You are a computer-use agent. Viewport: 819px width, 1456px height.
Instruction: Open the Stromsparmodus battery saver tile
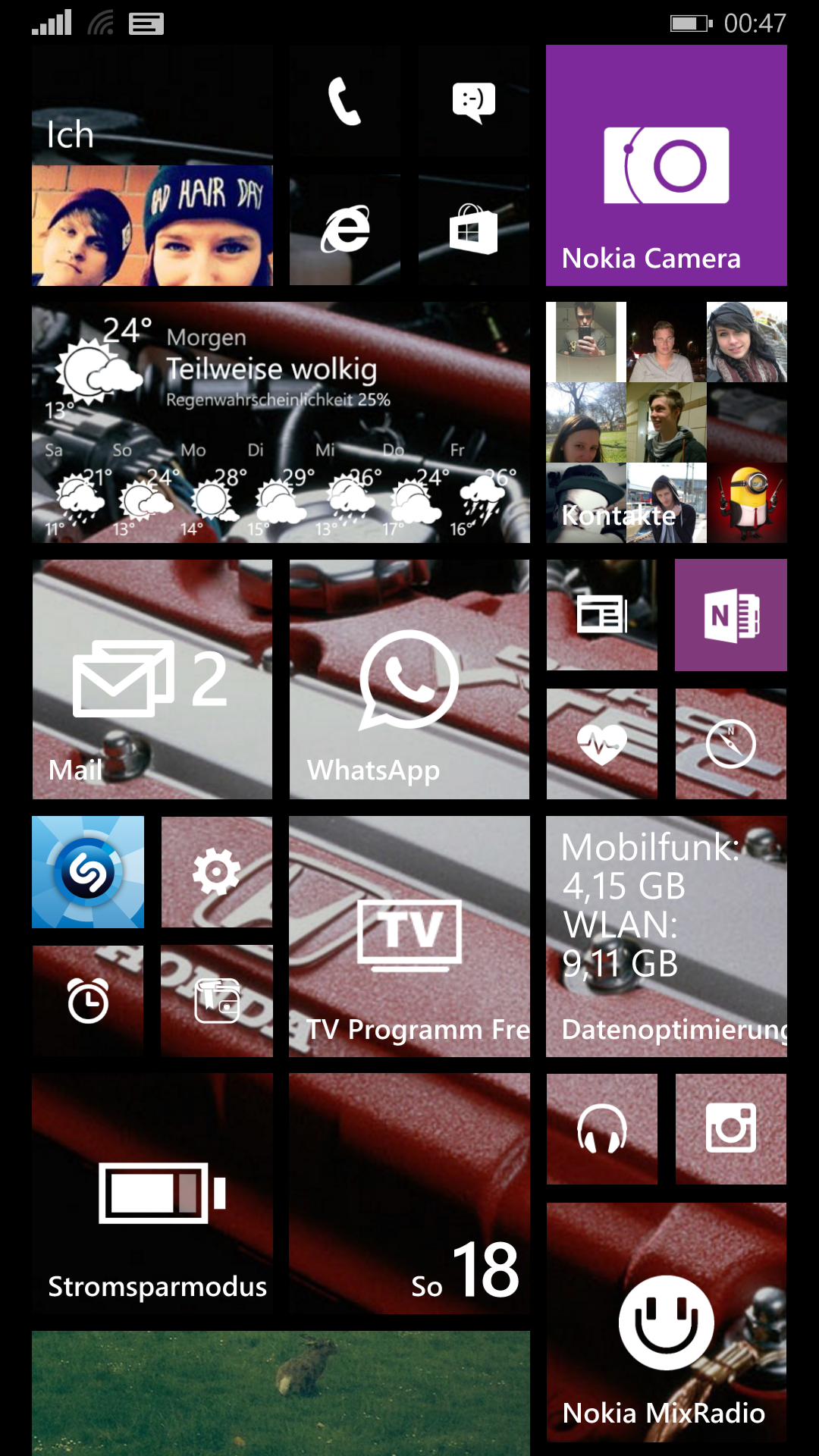coord(152,1194)
